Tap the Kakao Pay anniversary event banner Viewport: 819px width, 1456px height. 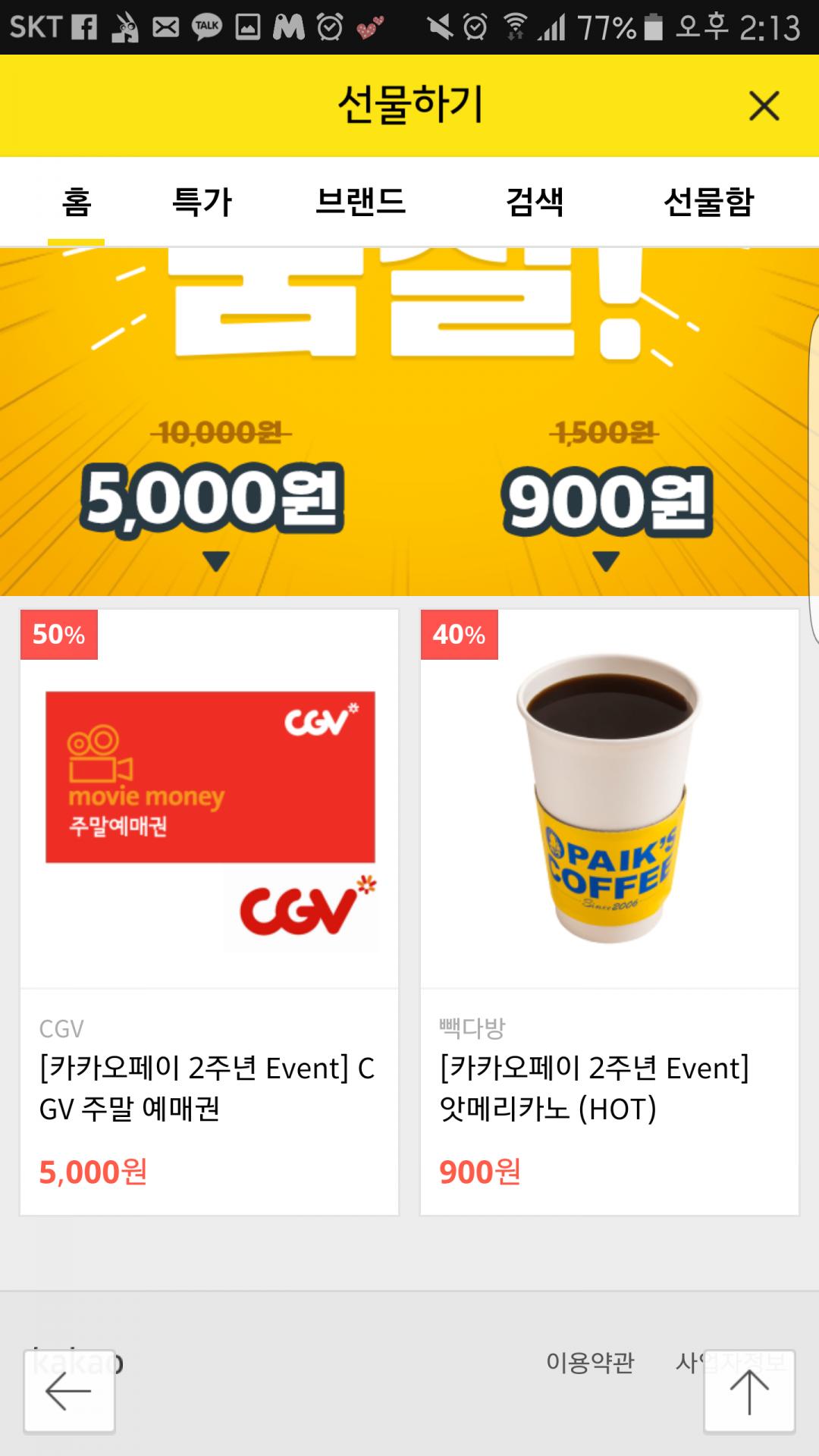point(404,422)
